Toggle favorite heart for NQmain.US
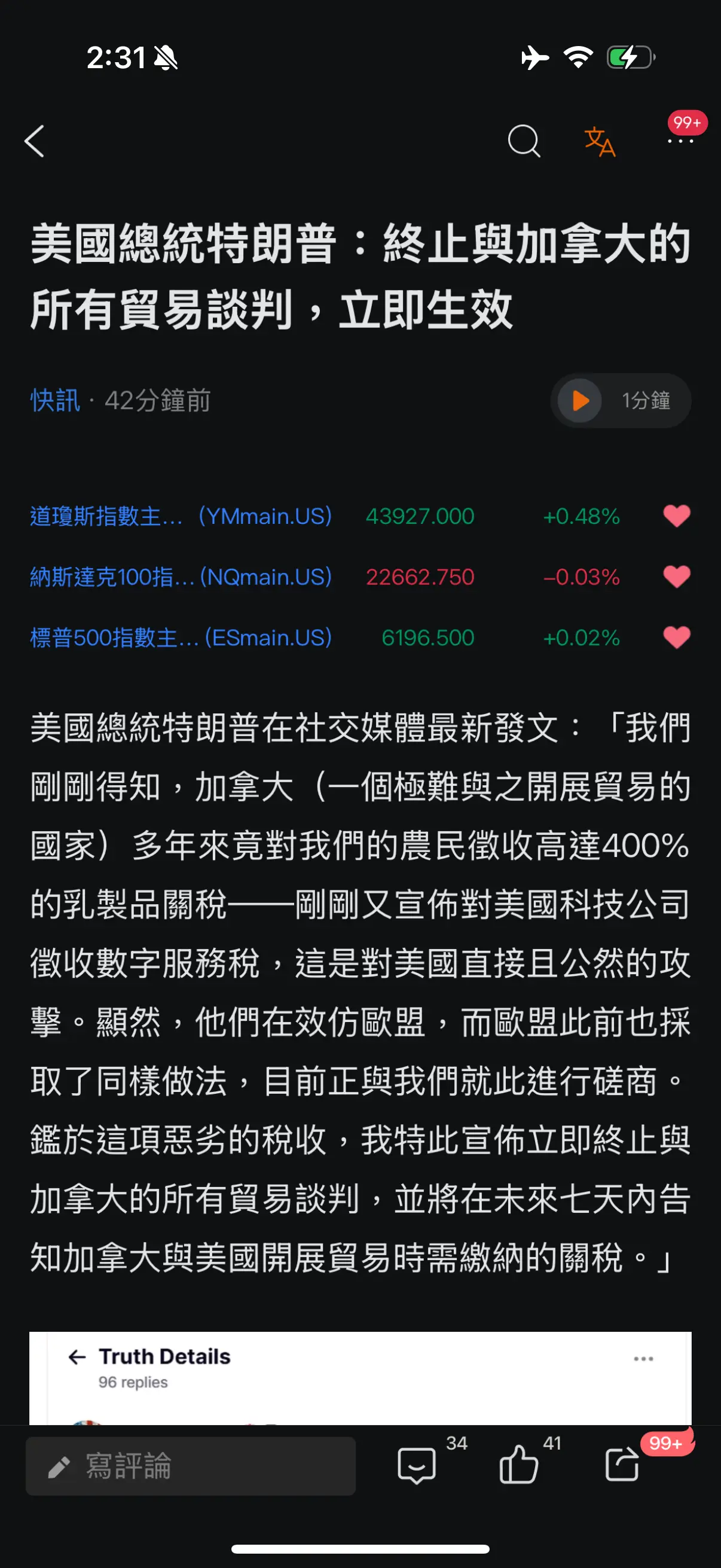721x1568 pixels. pyautogui.click(x=677, y=576)
